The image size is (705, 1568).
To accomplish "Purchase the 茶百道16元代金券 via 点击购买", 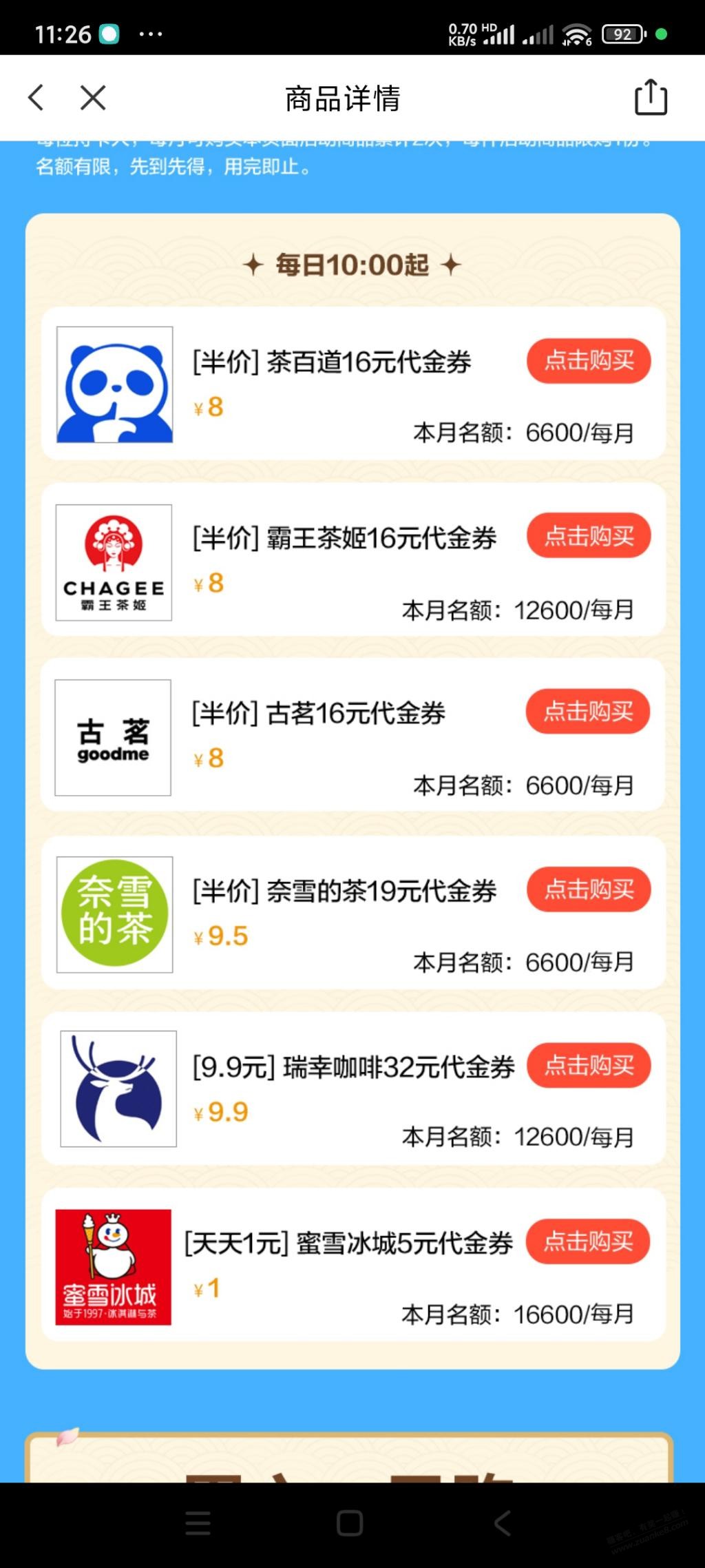I will click(589, 360).
